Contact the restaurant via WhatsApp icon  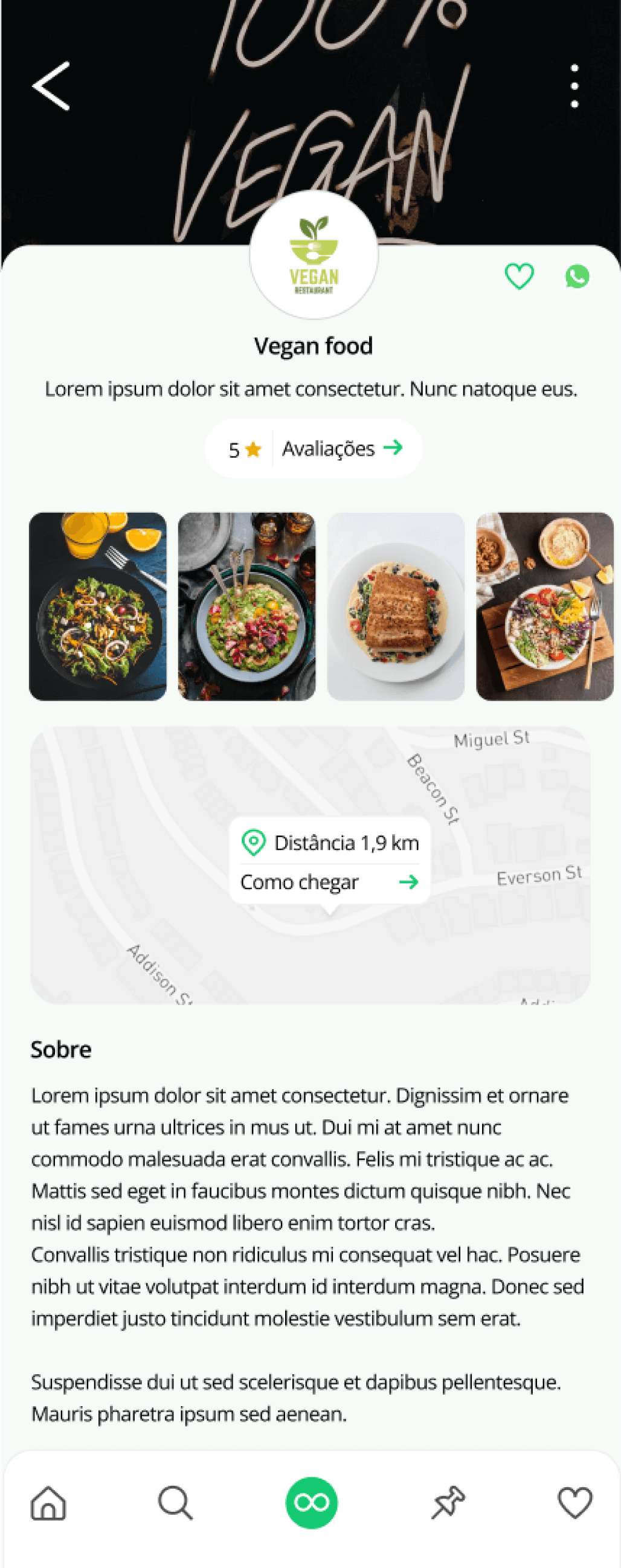[x=576, y=277]
